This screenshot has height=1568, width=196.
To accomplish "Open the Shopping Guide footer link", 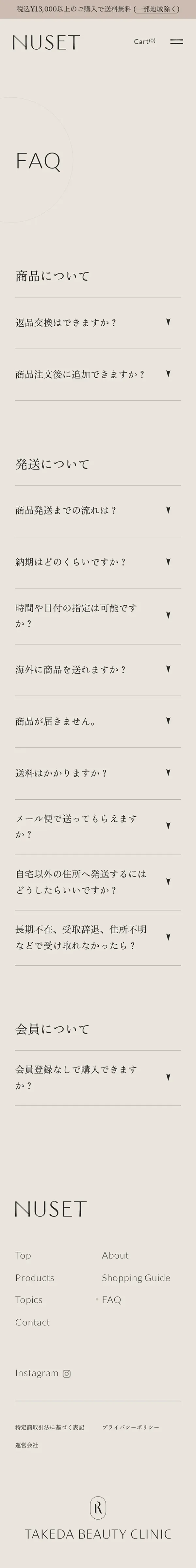I will click(136, 1278).
